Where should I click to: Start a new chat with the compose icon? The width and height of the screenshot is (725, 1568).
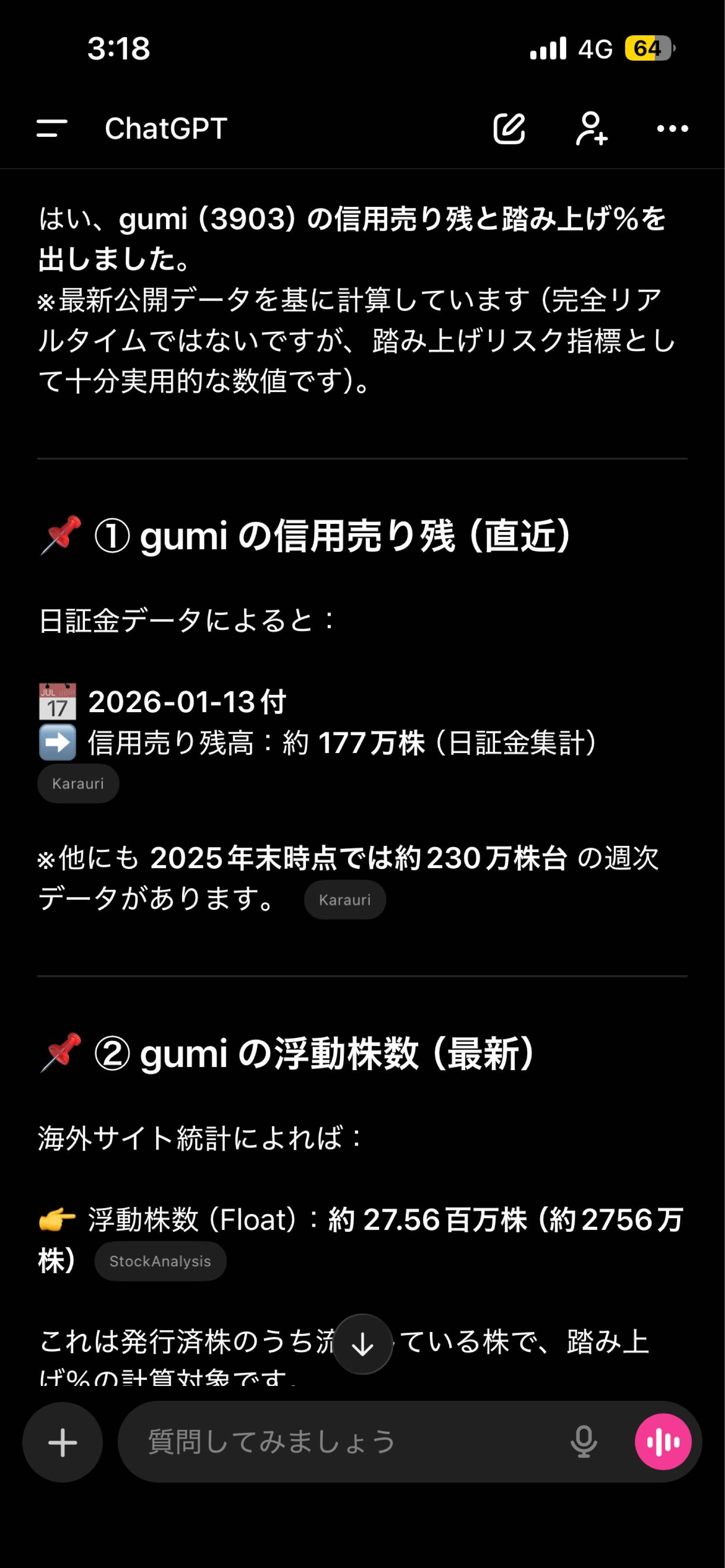(510, 128)
